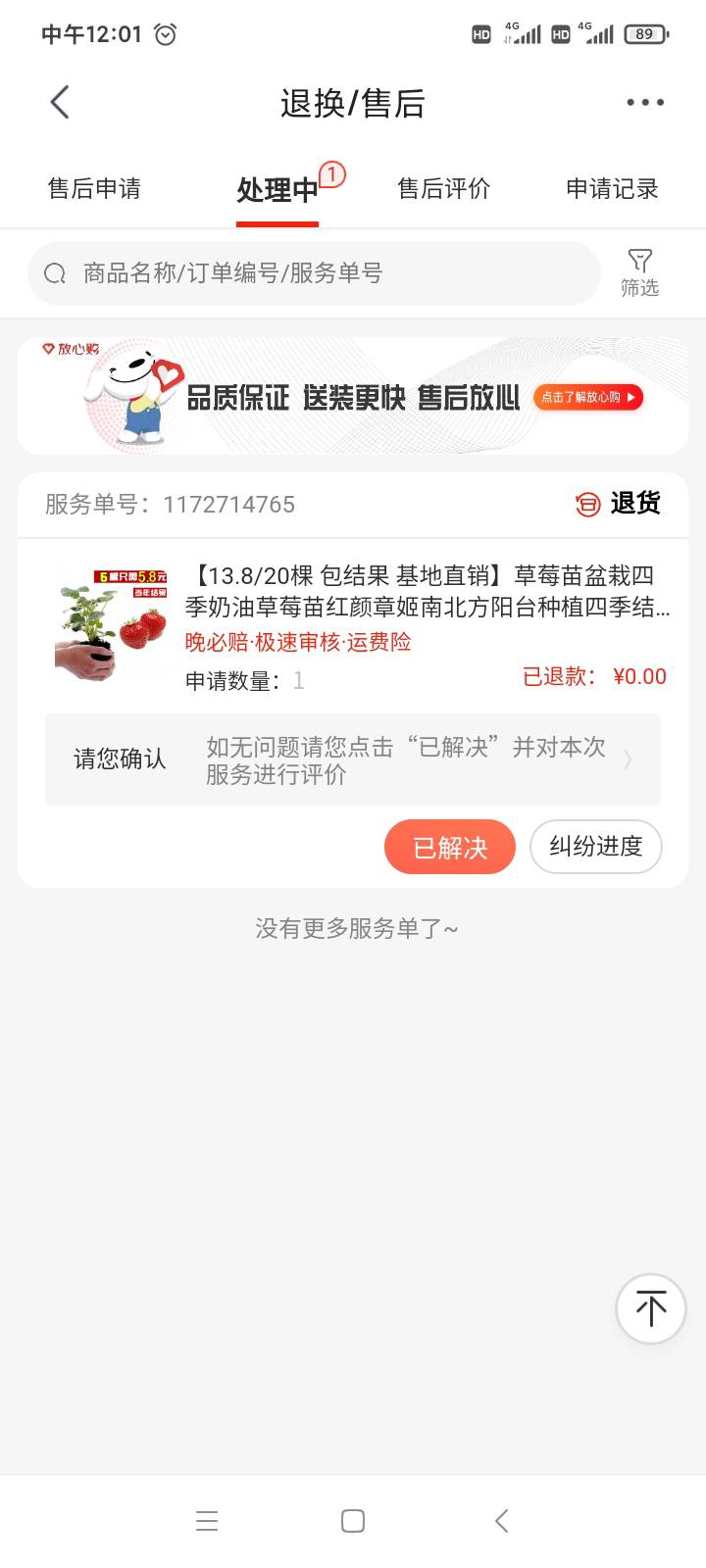Viewport: 706px width, 1568px height.
Task: Open the three-dot overflow menu
Action: [644, 102]
